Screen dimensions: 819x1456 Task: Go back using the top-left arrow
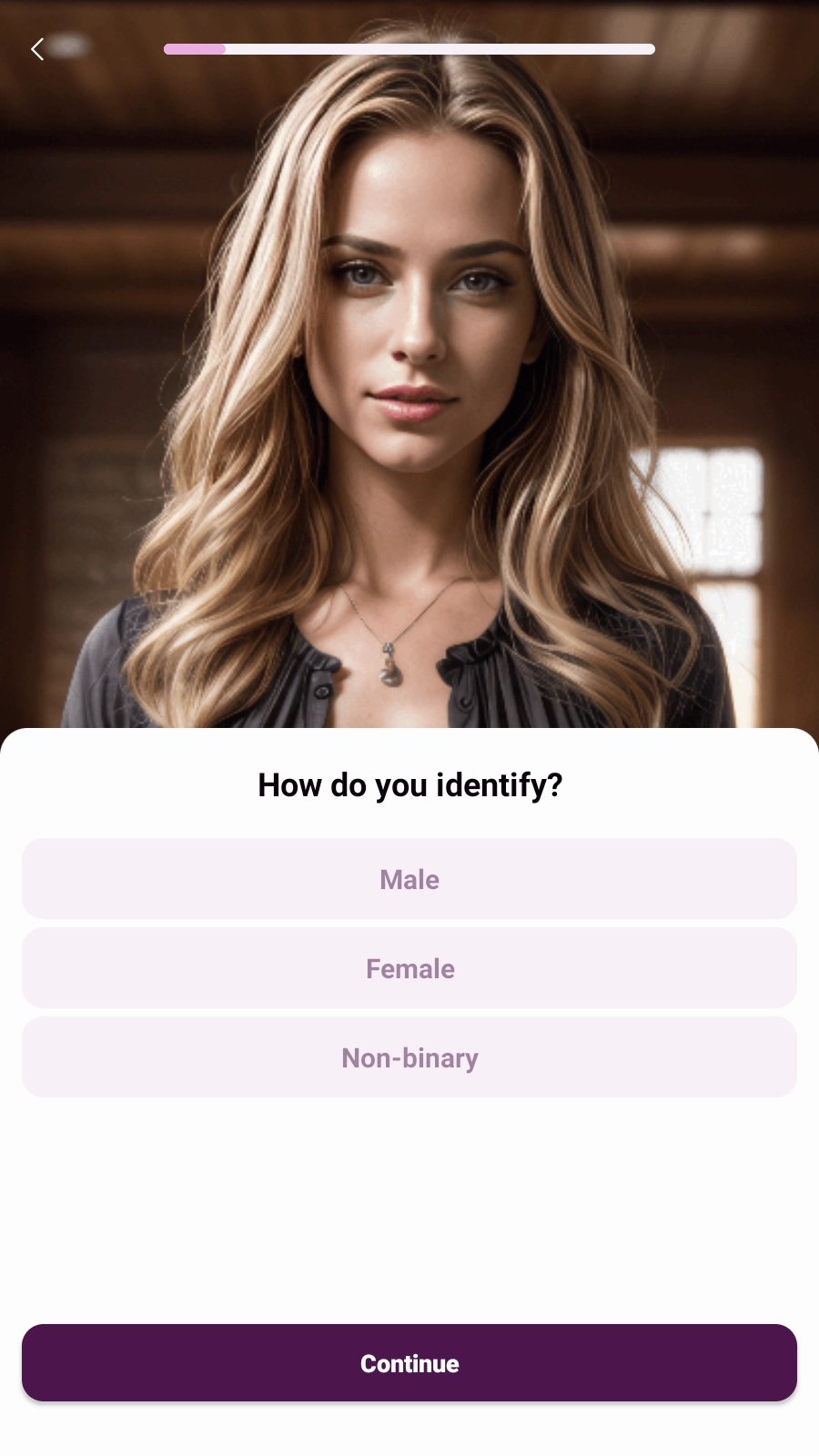(x=37, y=49)
